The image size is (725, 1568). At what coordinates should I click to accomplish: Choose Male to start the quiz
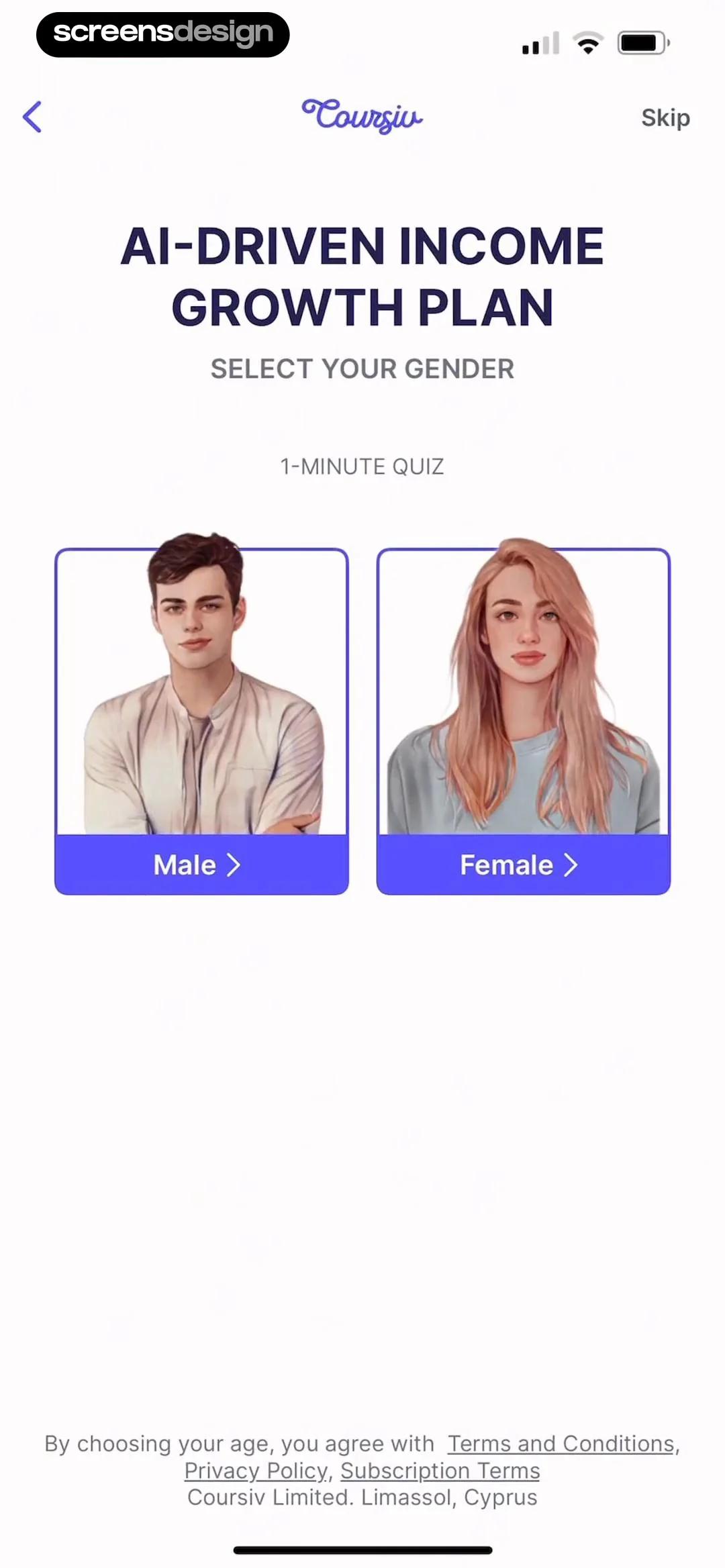click(201, 865)
